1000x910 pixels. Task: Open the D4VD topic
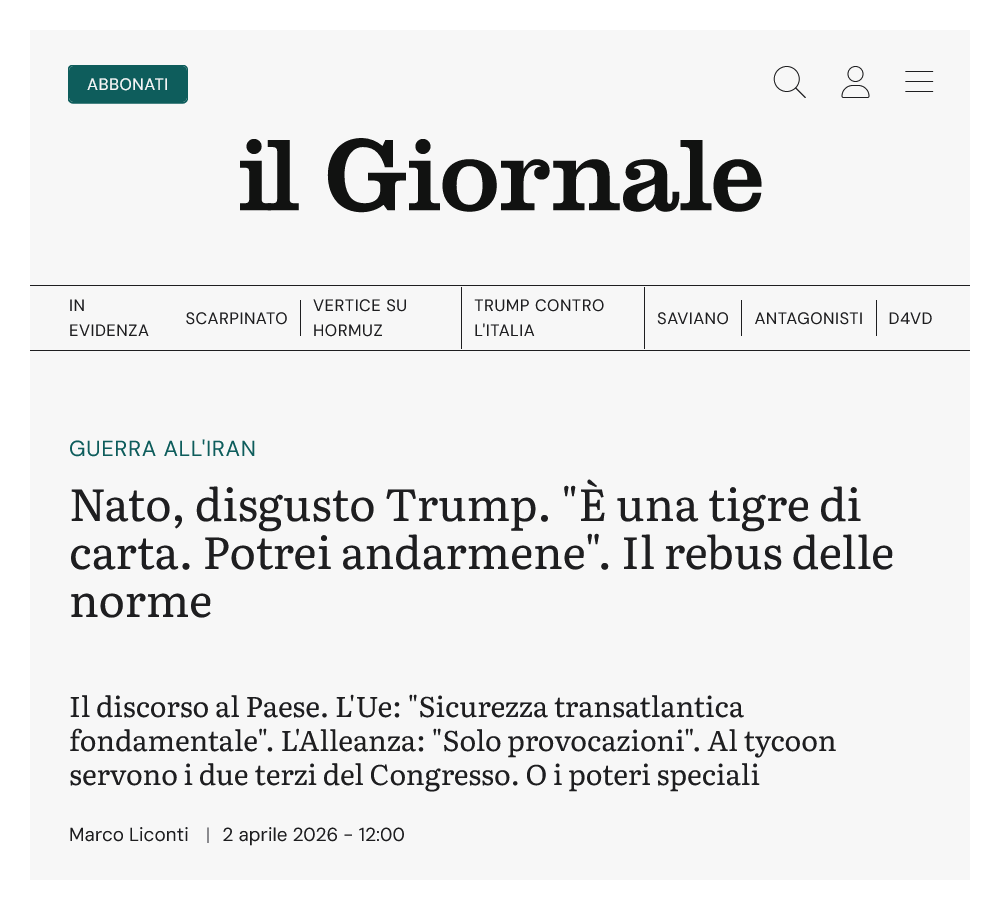point(910,318)
